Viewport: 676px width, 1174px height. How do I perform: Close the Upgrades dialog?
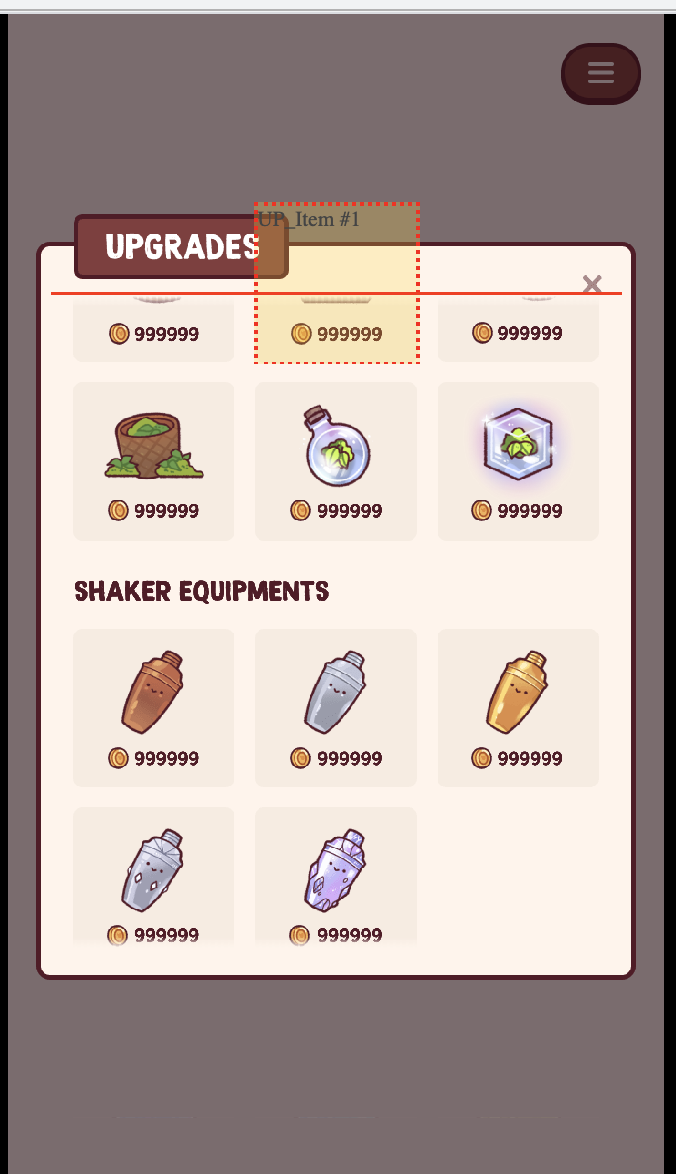tap(592, 284)
